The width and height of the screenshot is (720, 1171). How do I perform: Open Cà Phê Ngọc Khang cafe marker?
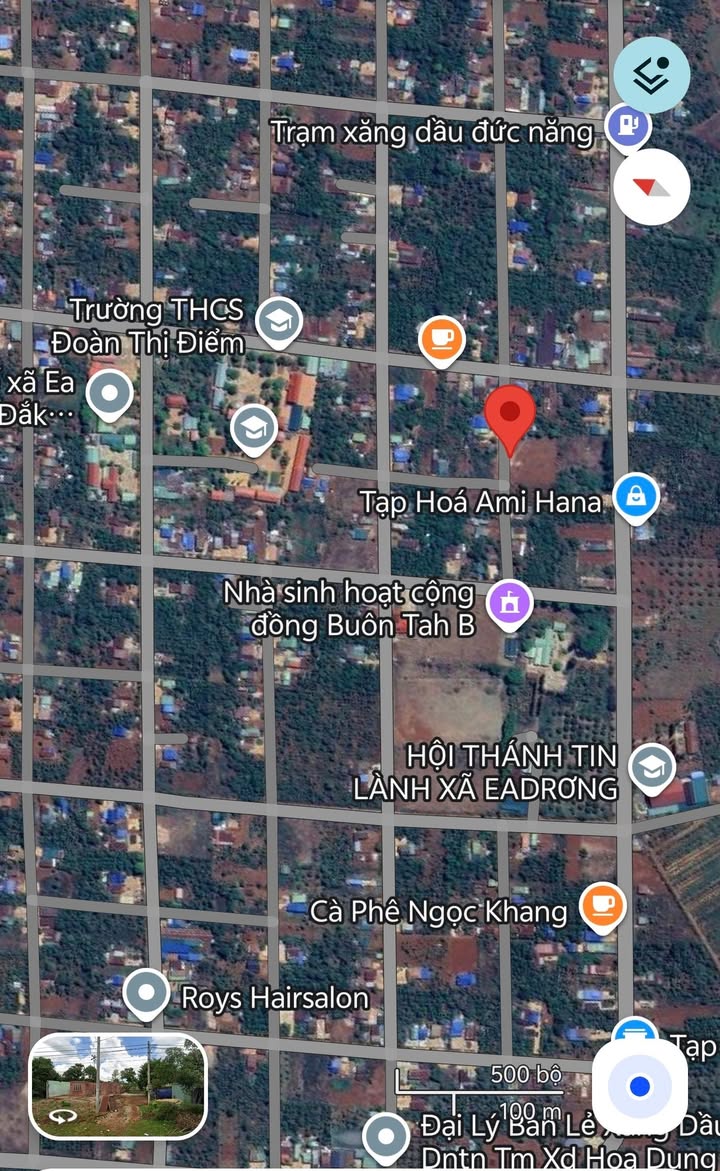point(603,907)
